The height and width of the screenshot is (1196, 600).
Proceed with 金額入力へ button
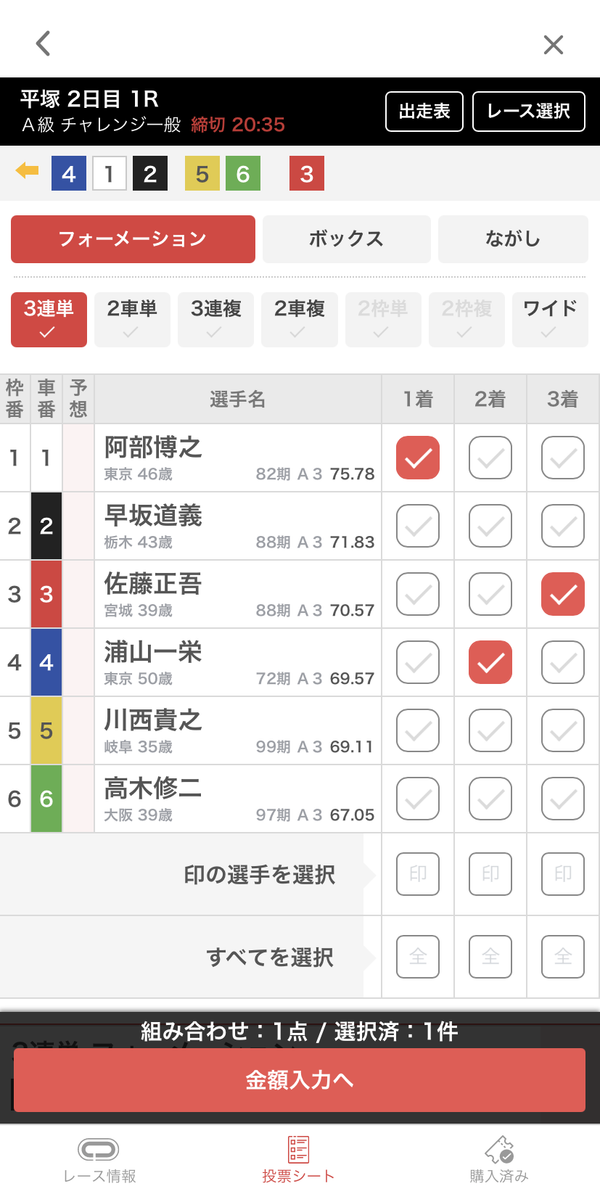(x=300, y=1080)
